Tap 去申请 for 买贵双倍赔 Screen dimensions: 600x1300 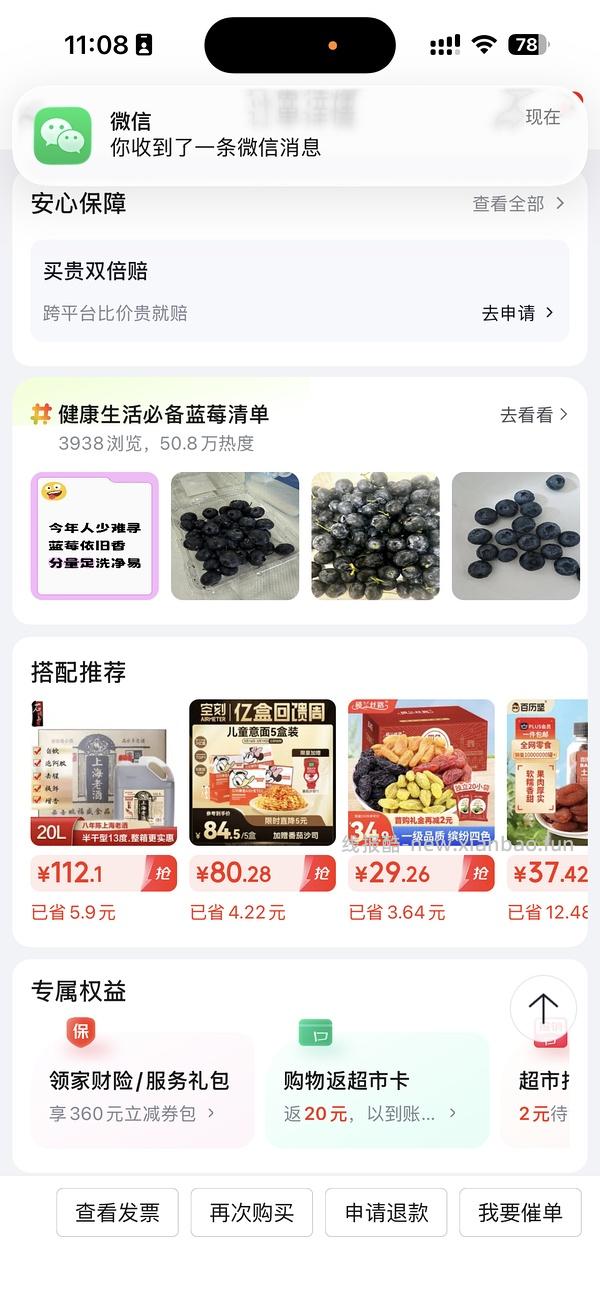click(x=517, y=313)
